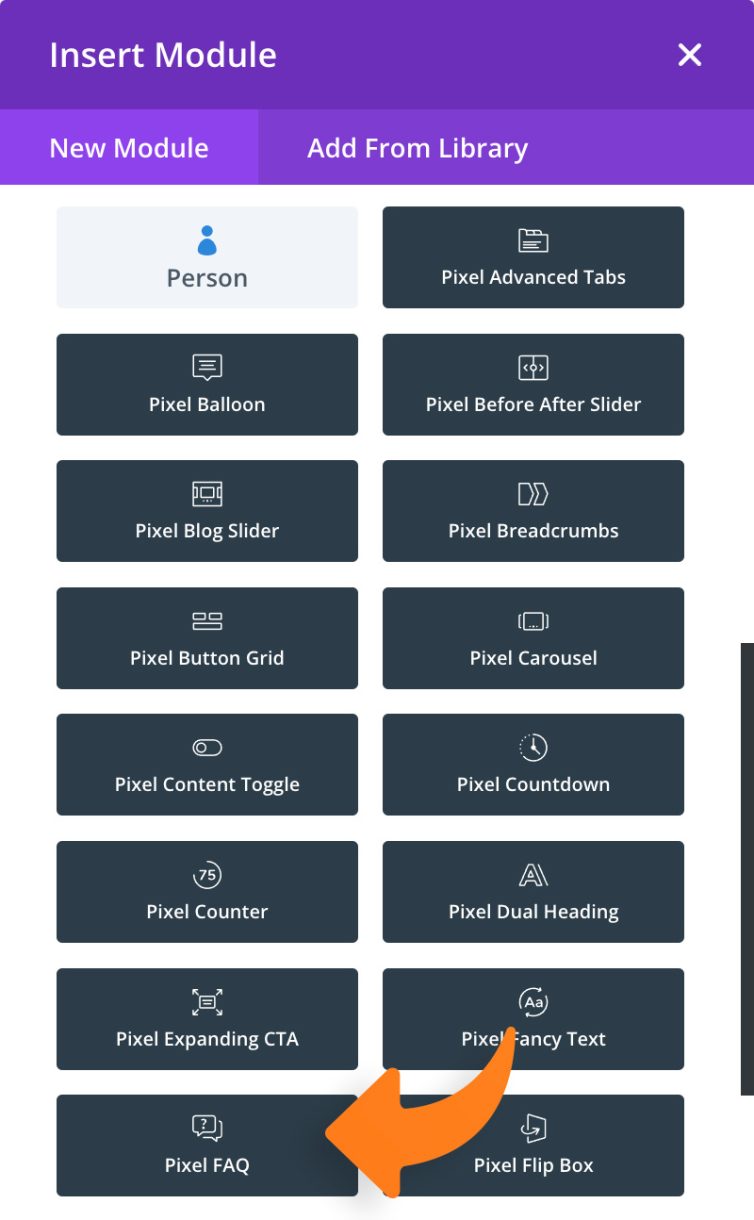Close the Insert Module dialog
This screenshot has height=1220, width=754.
pyautogui.click(x=689, y=55)
